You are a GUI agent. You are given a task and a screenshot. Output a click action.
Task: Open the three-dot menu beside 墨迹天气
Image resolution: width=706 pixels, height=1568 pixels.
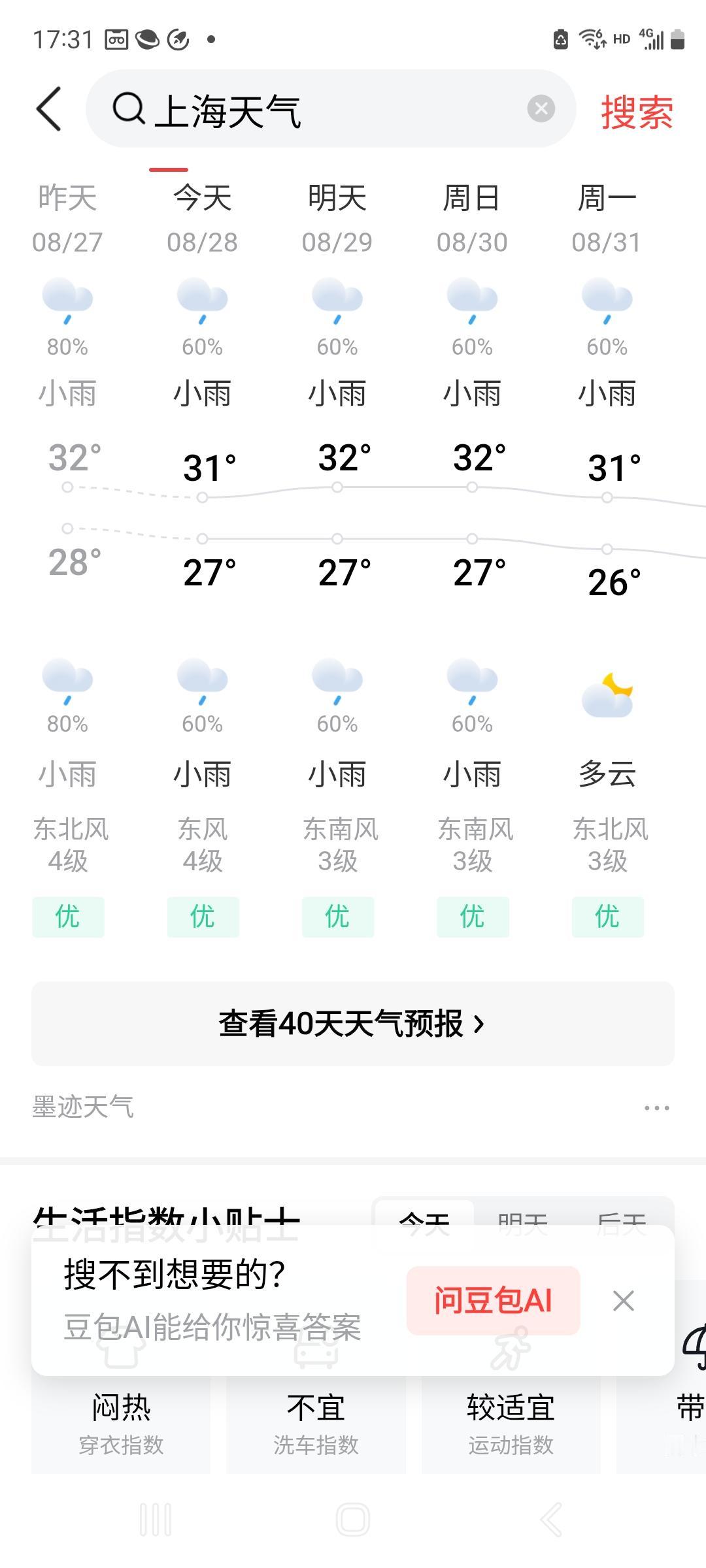pyautogui.click(x=656, y=1107)
